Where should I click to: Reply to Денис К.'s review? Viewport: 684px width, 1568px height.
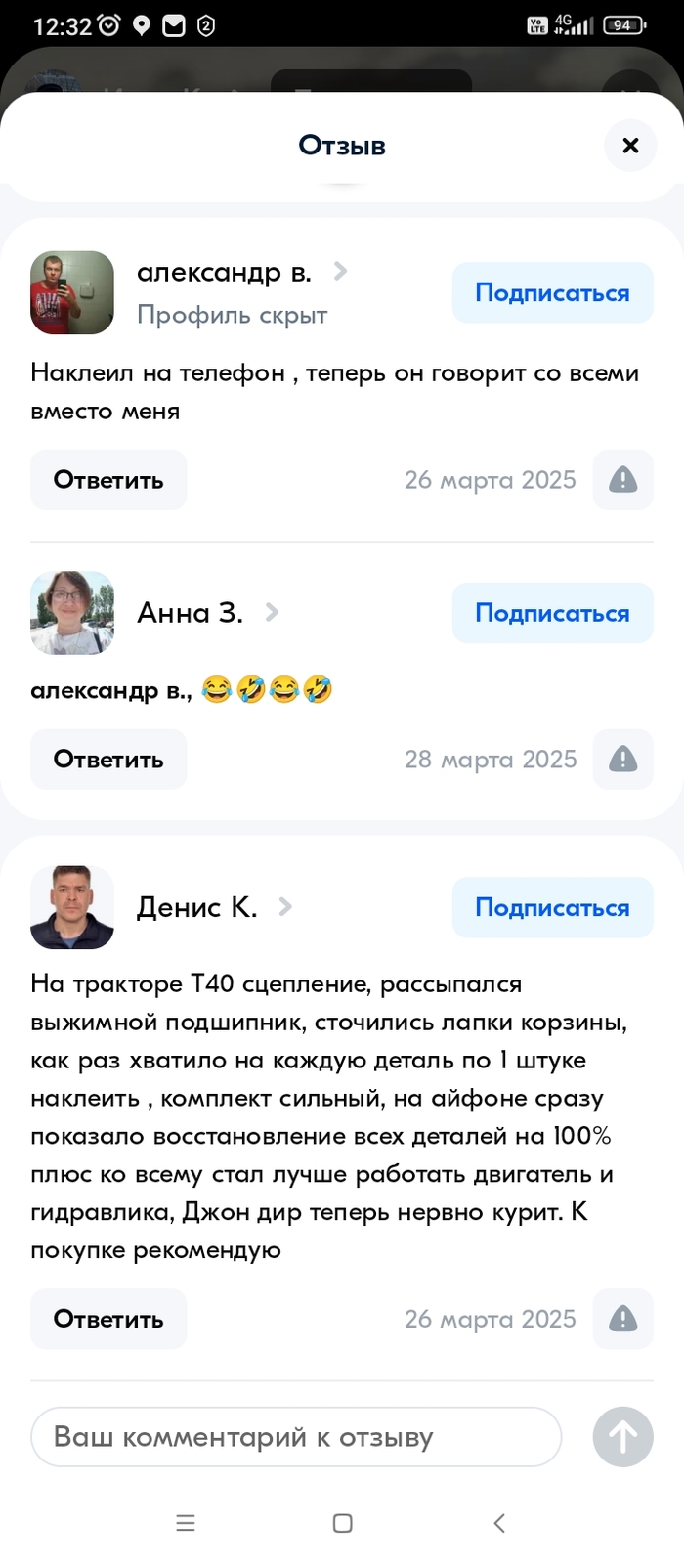(108, 1319)
